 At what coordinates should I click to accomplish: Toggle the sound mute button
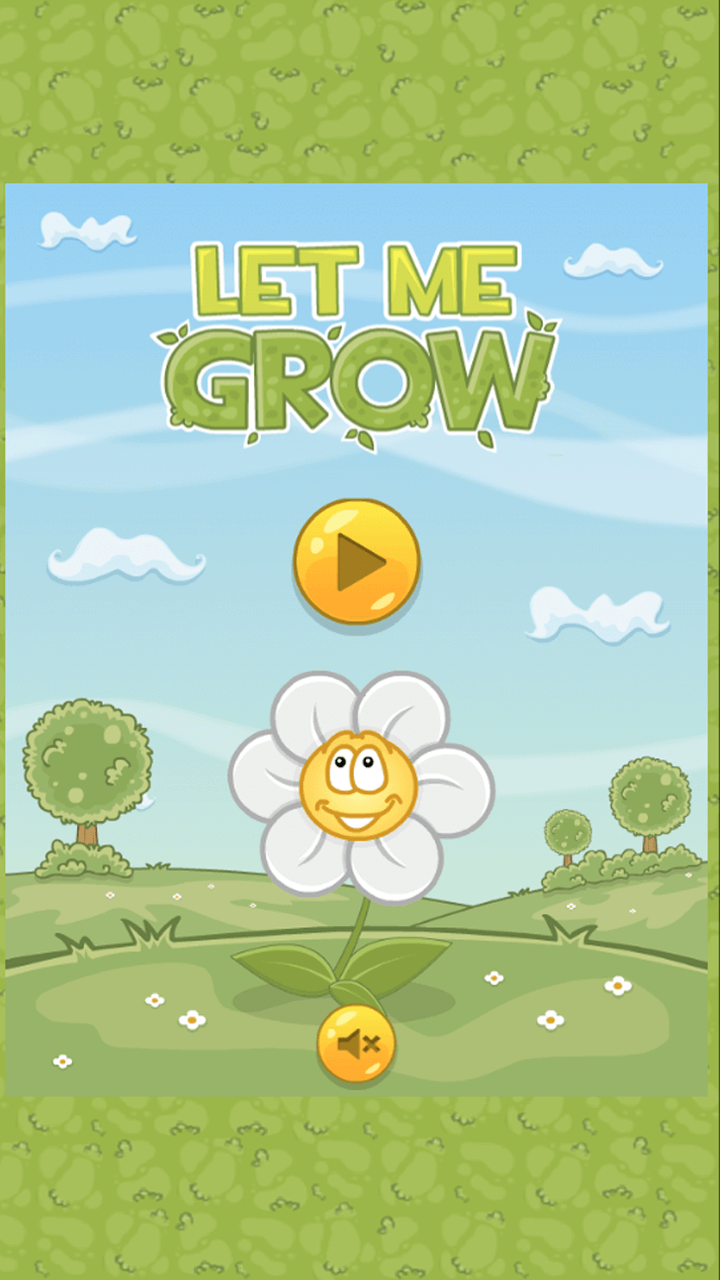point(356,1044)
